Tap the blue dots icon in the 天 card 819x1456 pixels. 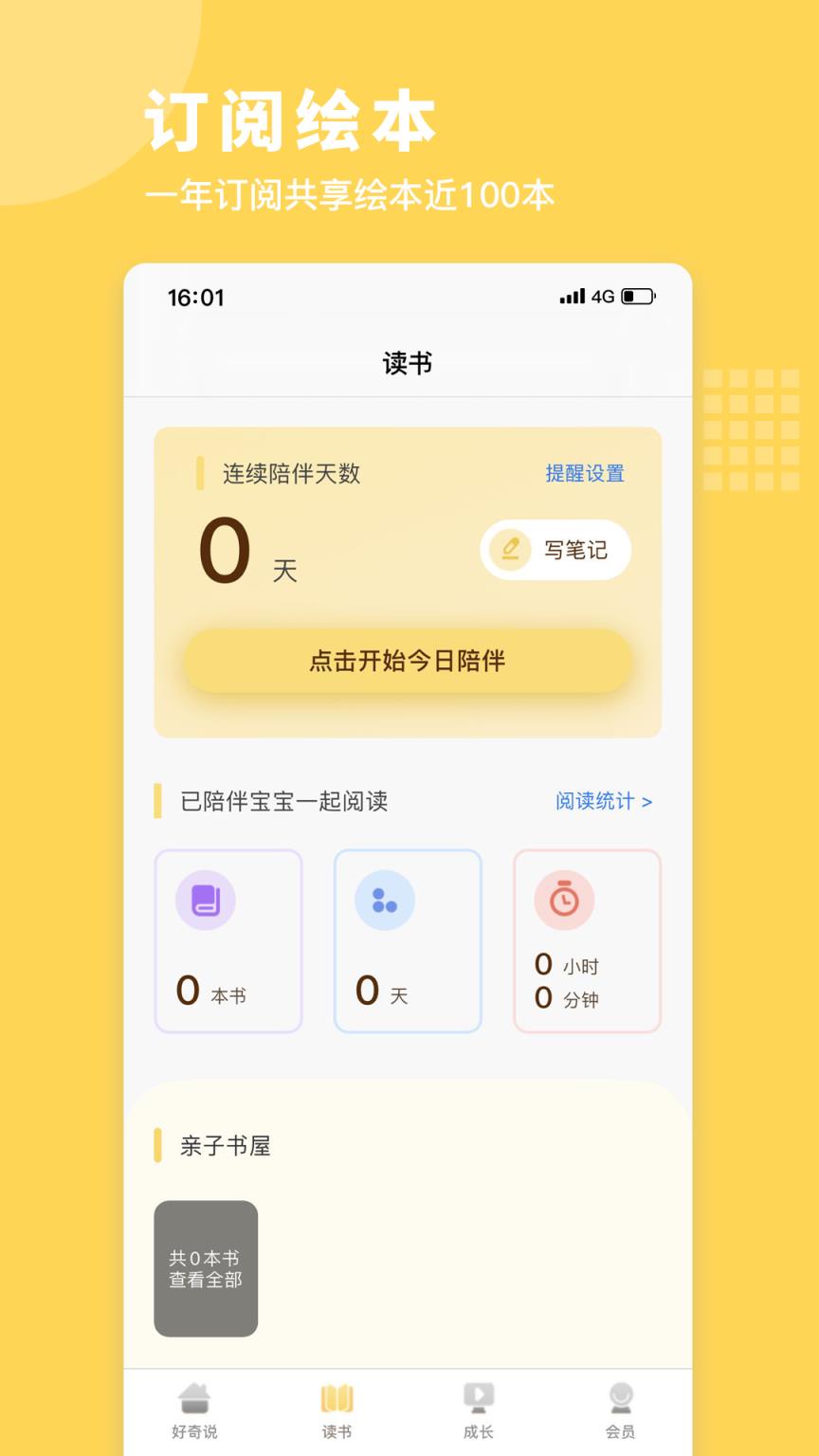click(382, 900)
